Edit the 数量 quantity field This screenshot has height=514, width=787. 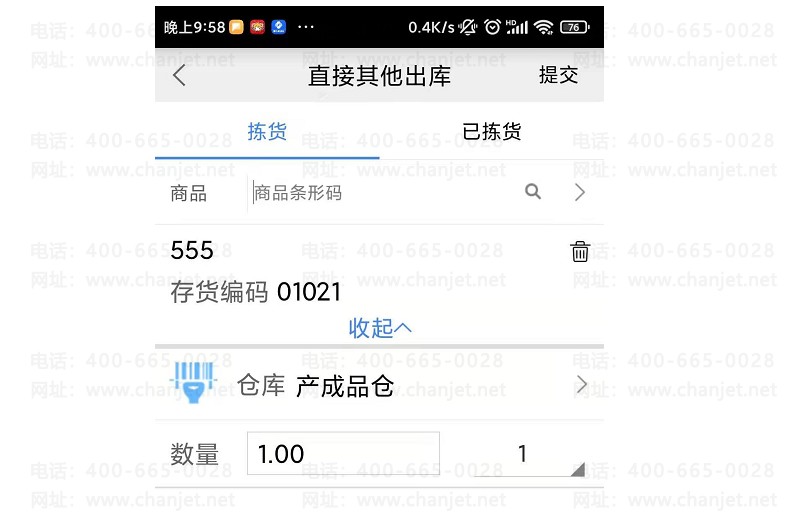coord(343,454)
